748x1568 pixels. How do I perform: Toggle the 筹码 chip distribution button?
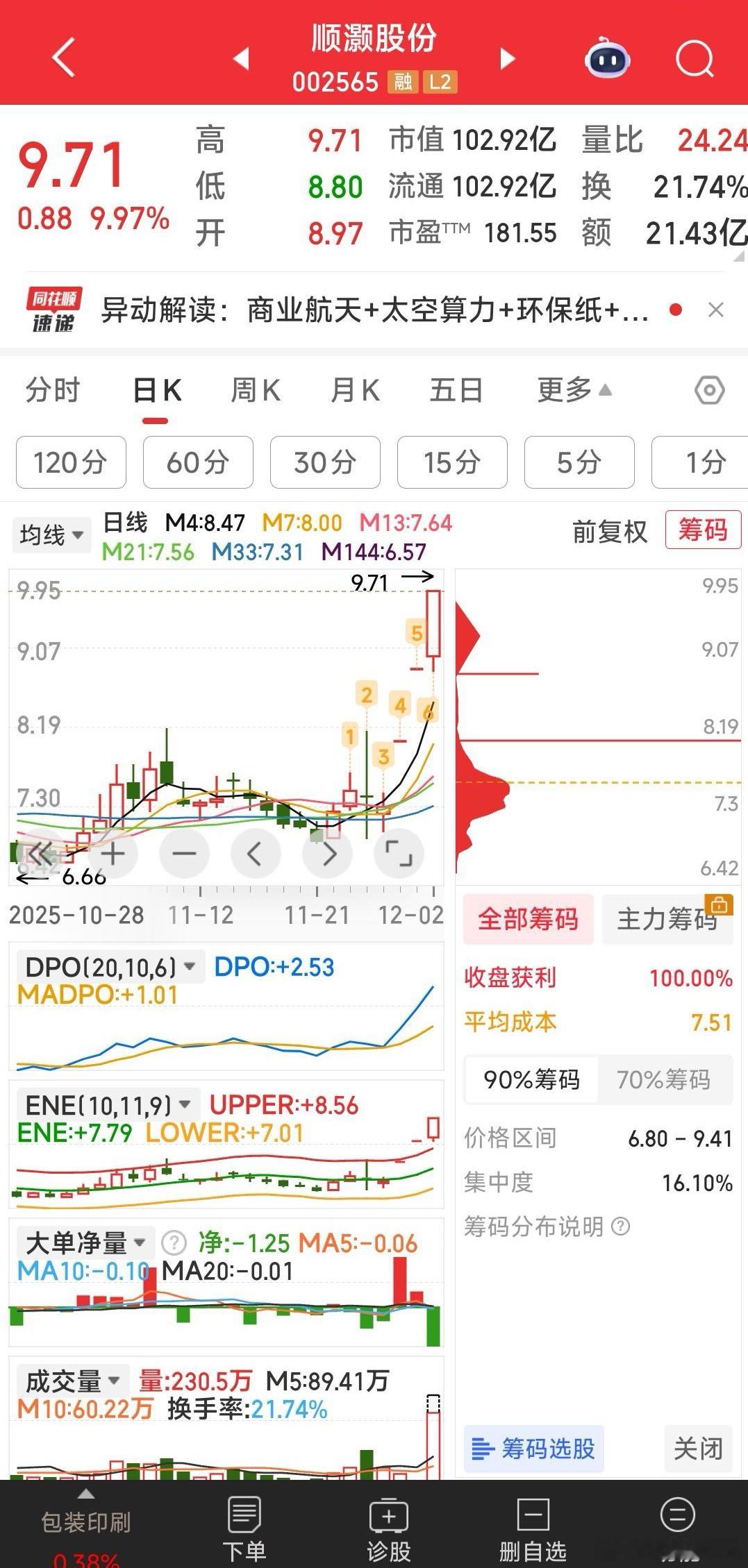pyautogui.click(x=703, y=530)
